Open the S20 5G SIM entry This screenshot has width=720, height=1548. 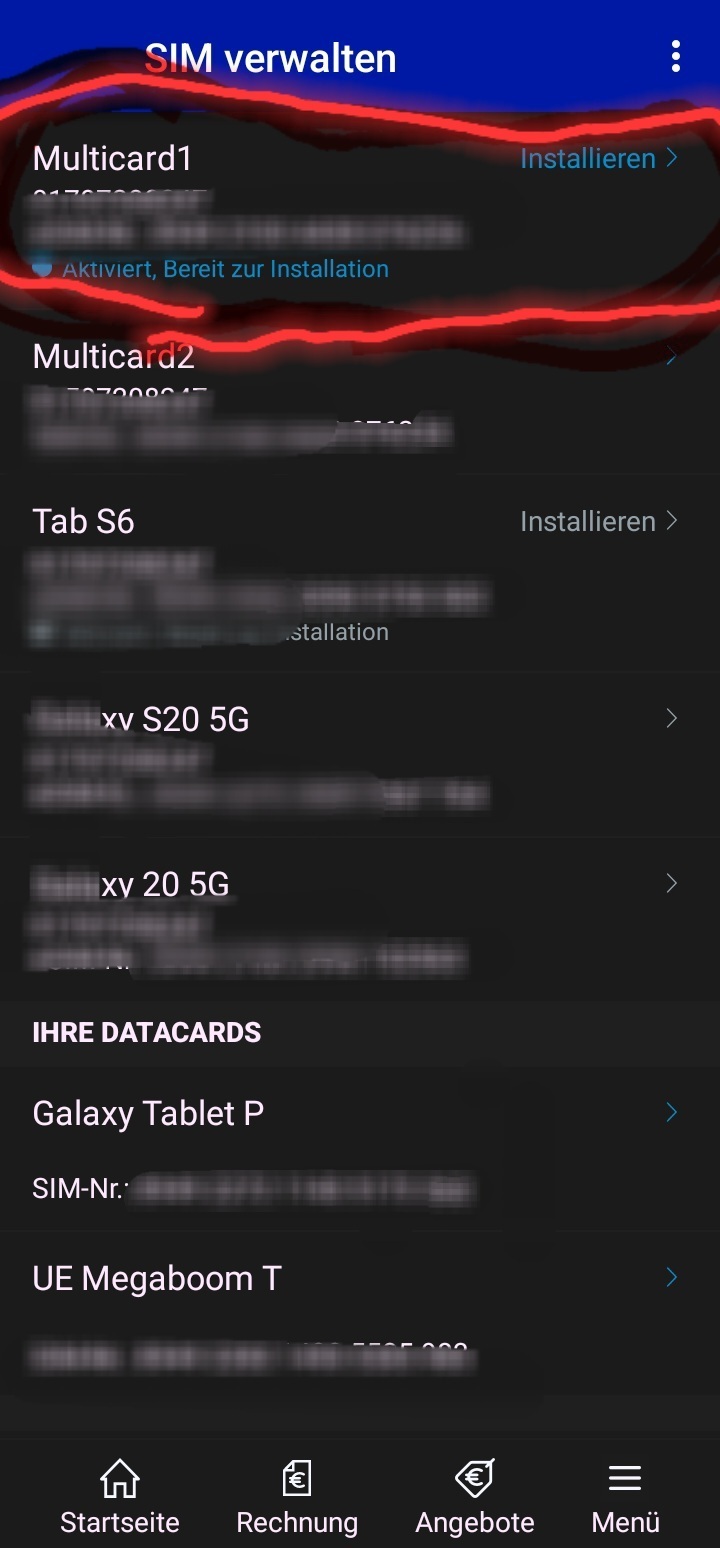coord(360,755)
